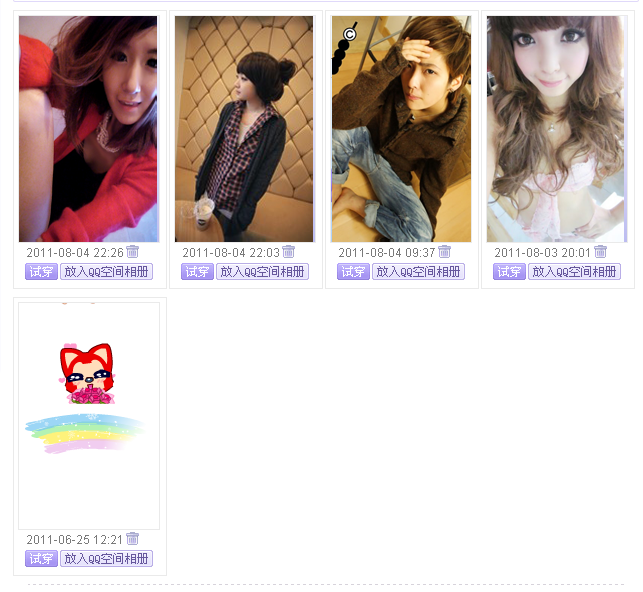Delete the photo dated 2011-08-04 09:37
This screenshot has height=592, width=643.
(444, 252)
